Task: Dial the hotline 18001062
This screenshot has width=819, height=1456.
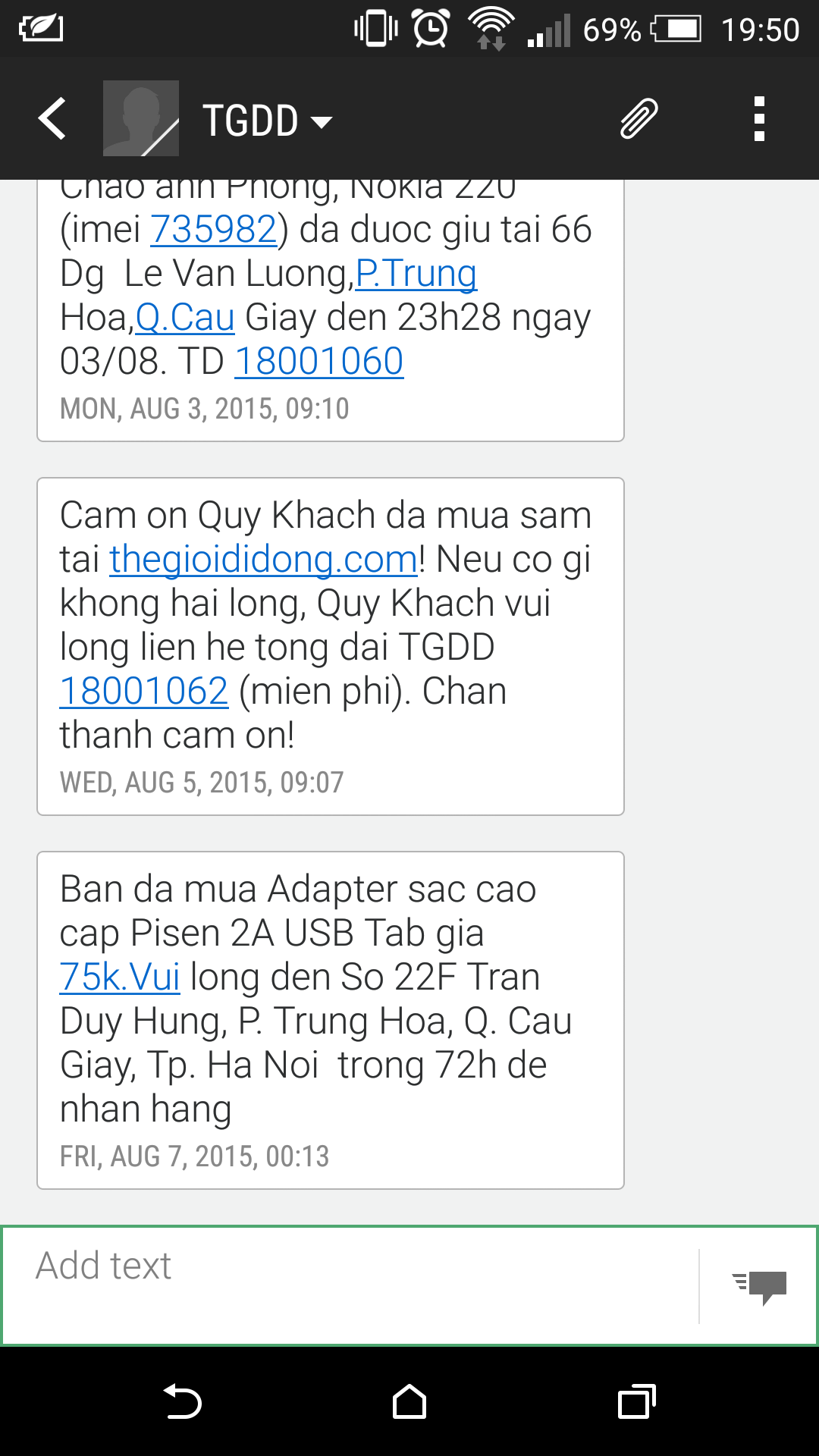Action: pyautogui.click(x=144, y=692)
